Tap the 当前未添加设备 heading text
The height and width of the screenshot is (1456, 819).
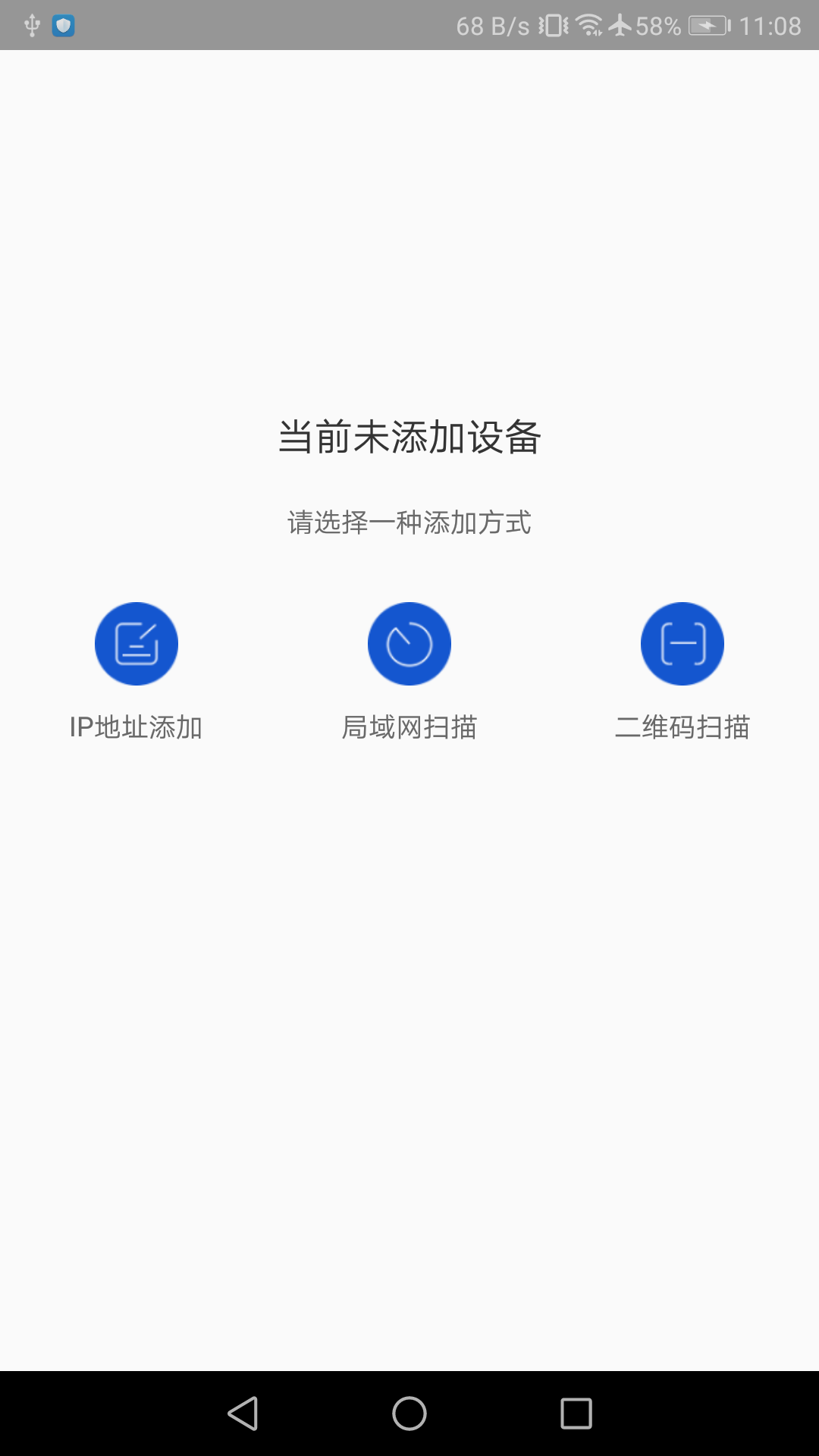coord(409,435)
